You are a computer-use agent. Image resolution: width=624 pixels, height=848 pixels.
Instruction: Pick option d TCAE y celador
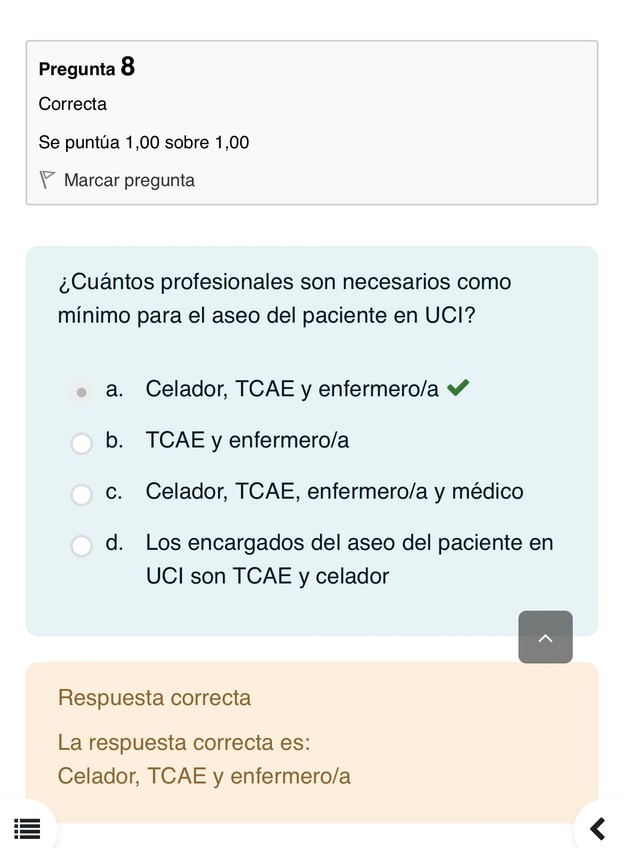click(x=82, y=545)
